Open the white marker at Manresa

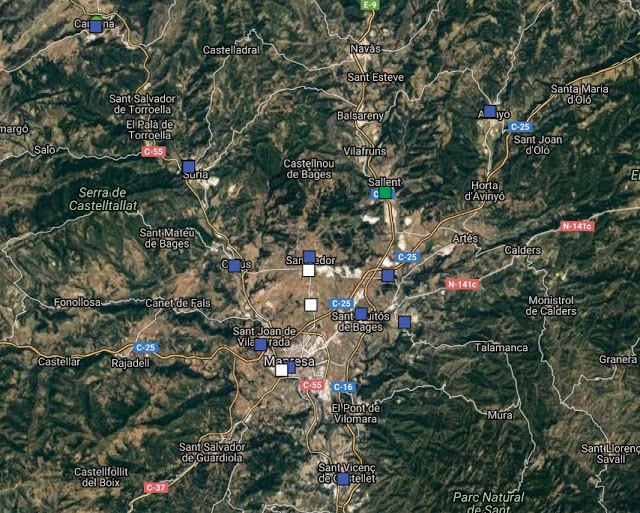[x=282, y=370]
